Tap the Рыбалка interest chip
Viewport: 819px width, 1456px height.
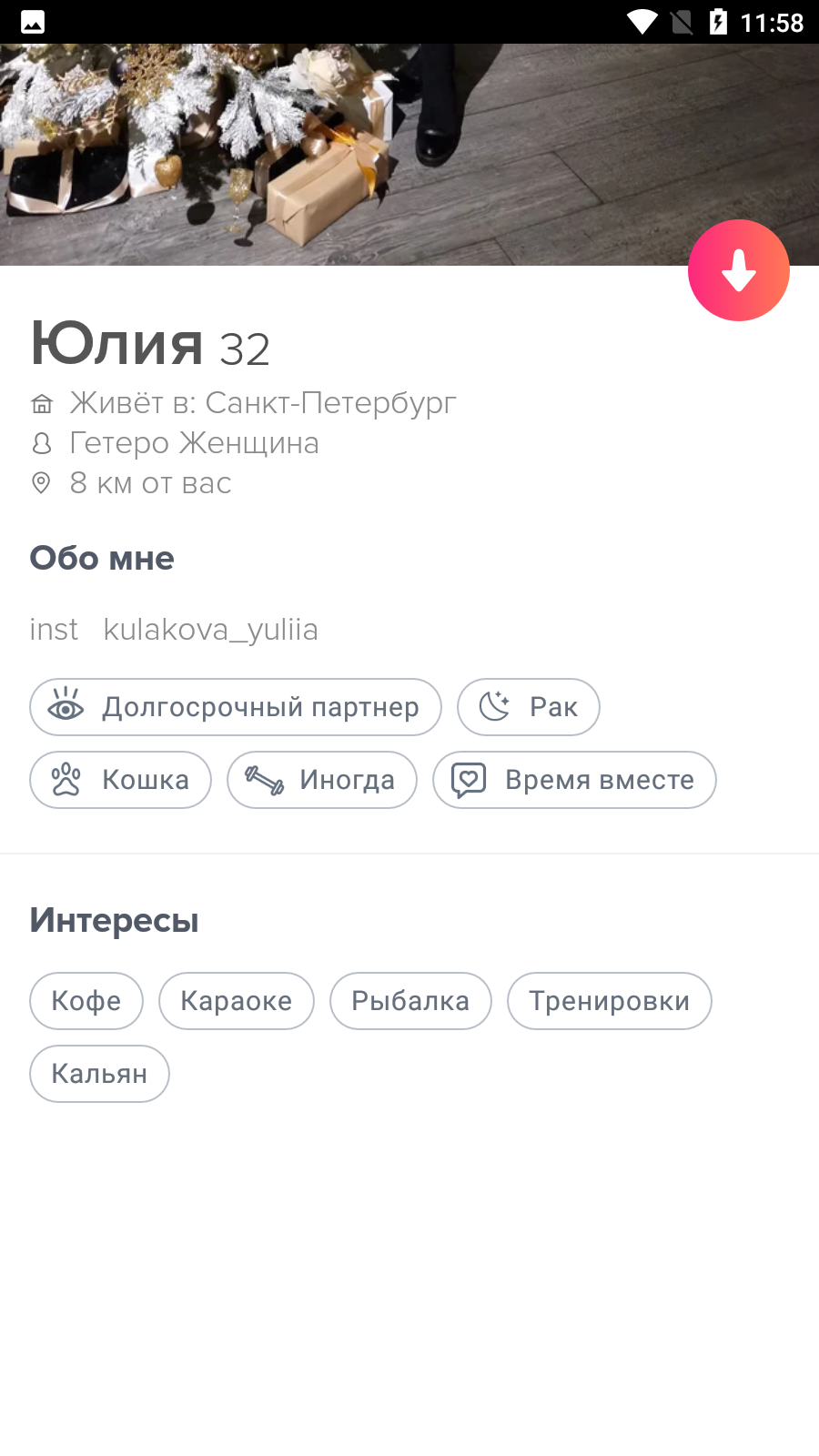(410, 1001)
